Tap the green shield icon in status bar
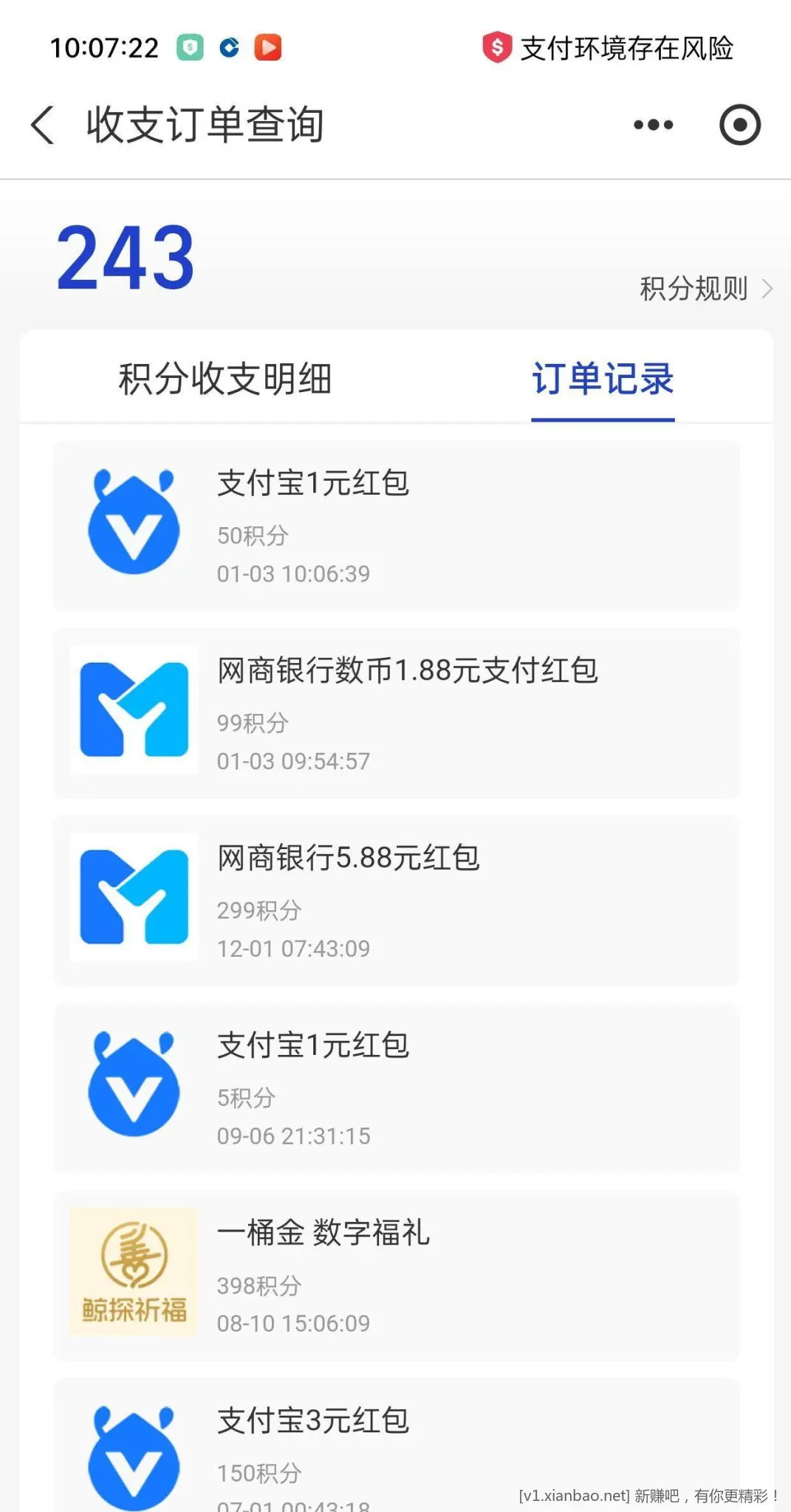The image size is (791, 1512). (190, 47)
